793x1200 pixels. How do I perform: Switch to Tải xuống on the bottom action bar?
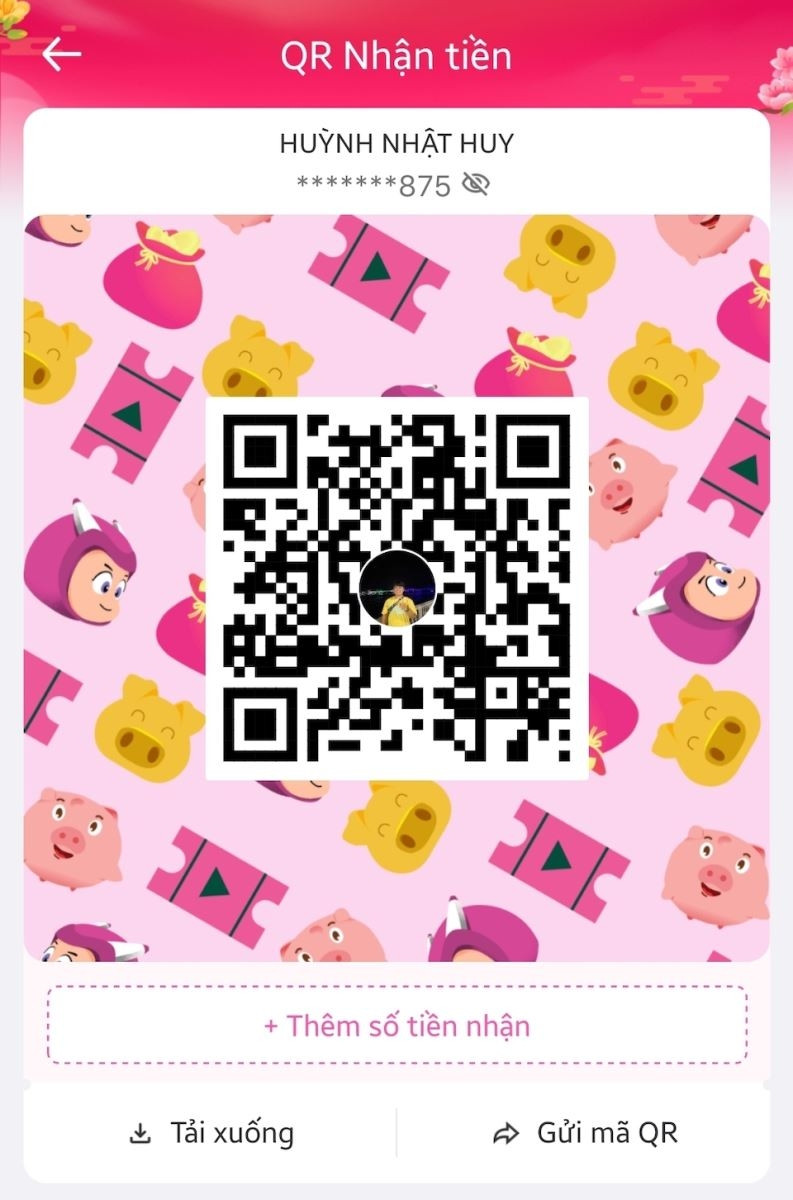pos(213,1133)
